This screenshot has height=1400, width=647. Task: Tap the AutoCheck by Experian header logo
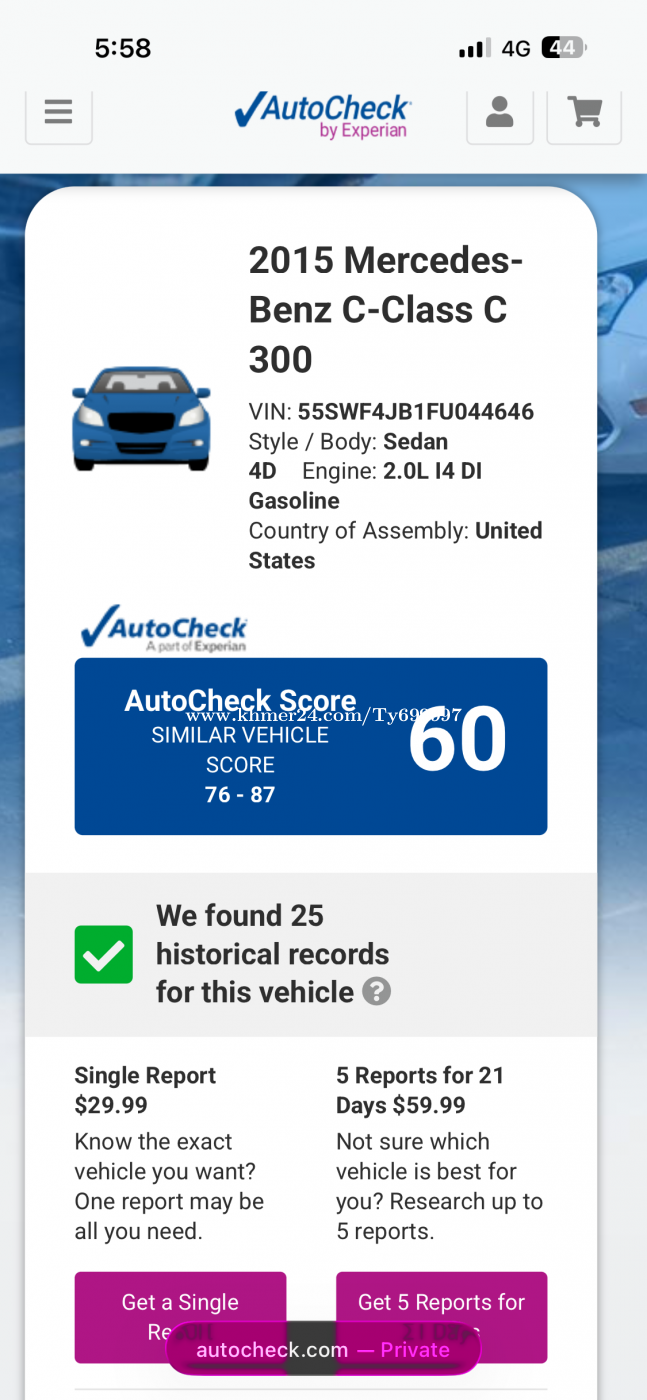(323, 115)
